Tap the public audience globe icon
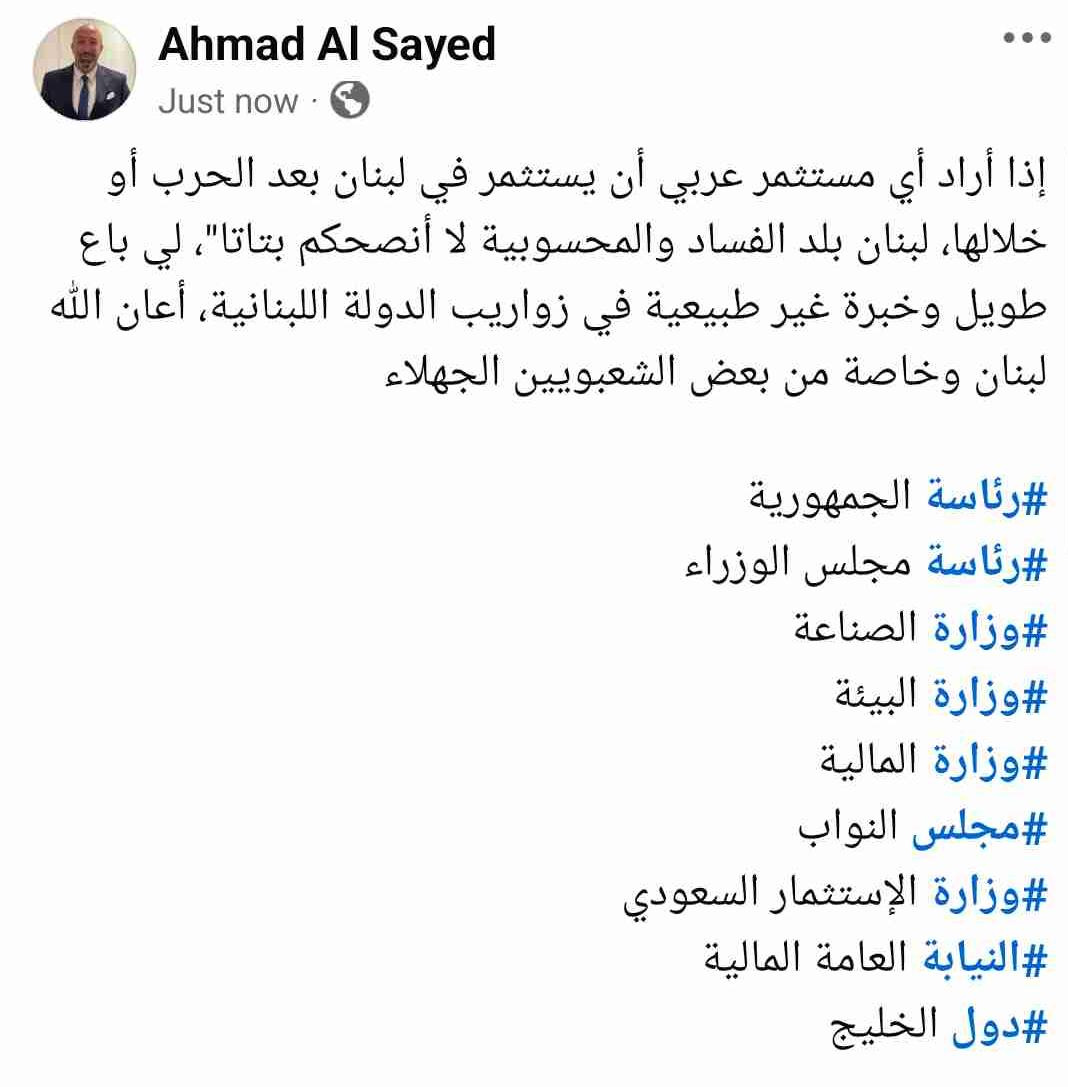 (349, 100)
